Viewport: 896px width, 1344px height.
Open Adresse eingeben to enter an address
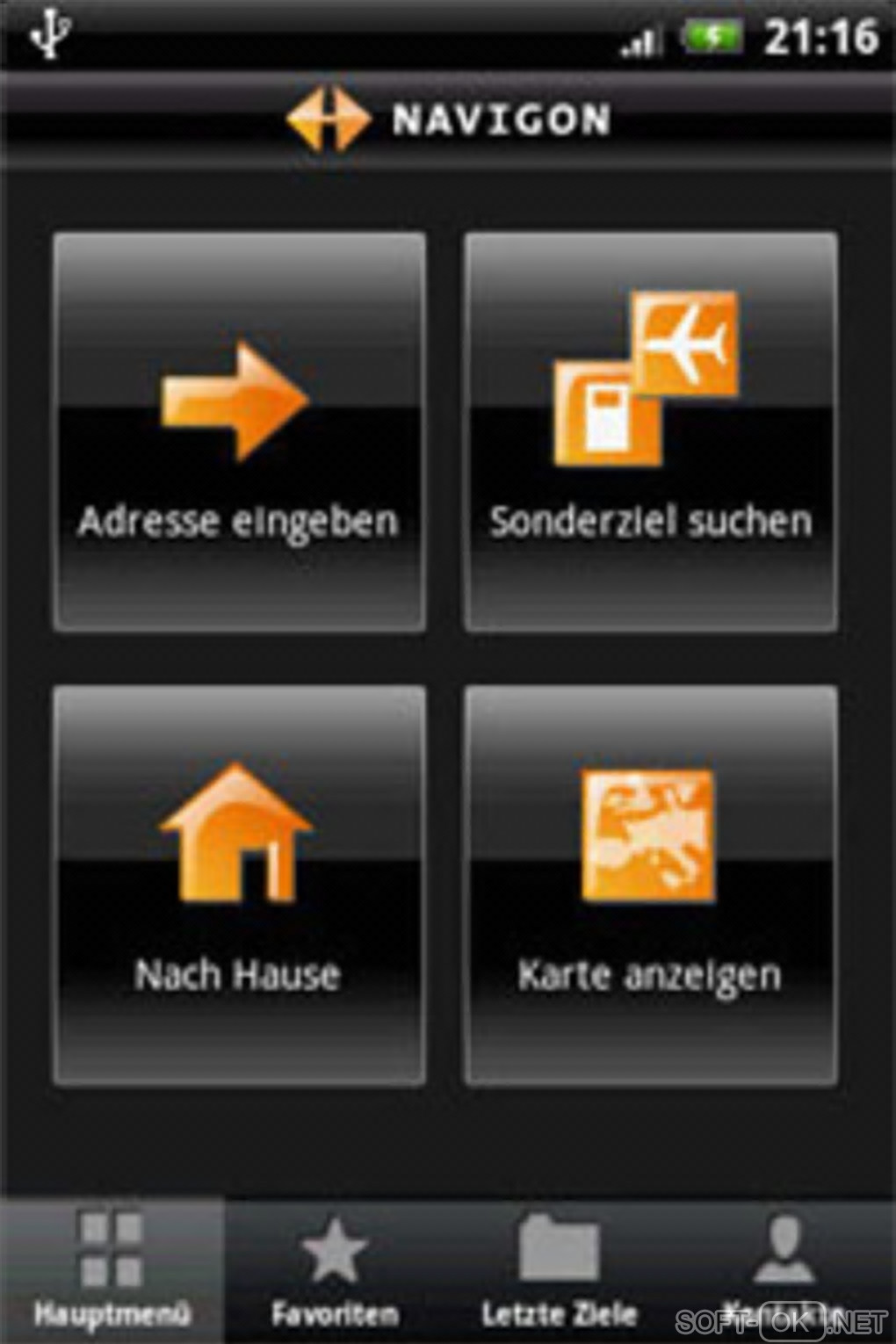pyautogui.click(x=239, y=431)
